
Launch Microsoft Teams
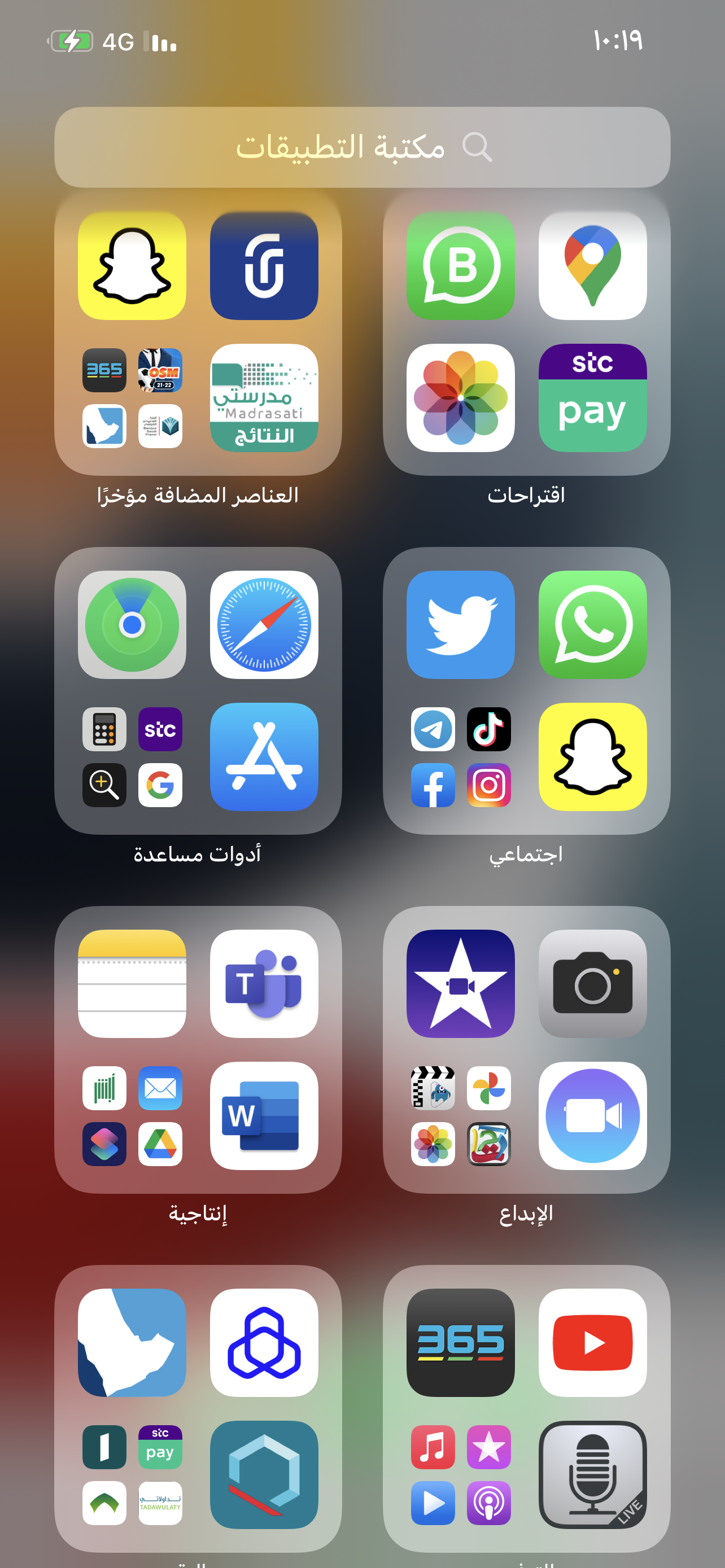[264, 983]
